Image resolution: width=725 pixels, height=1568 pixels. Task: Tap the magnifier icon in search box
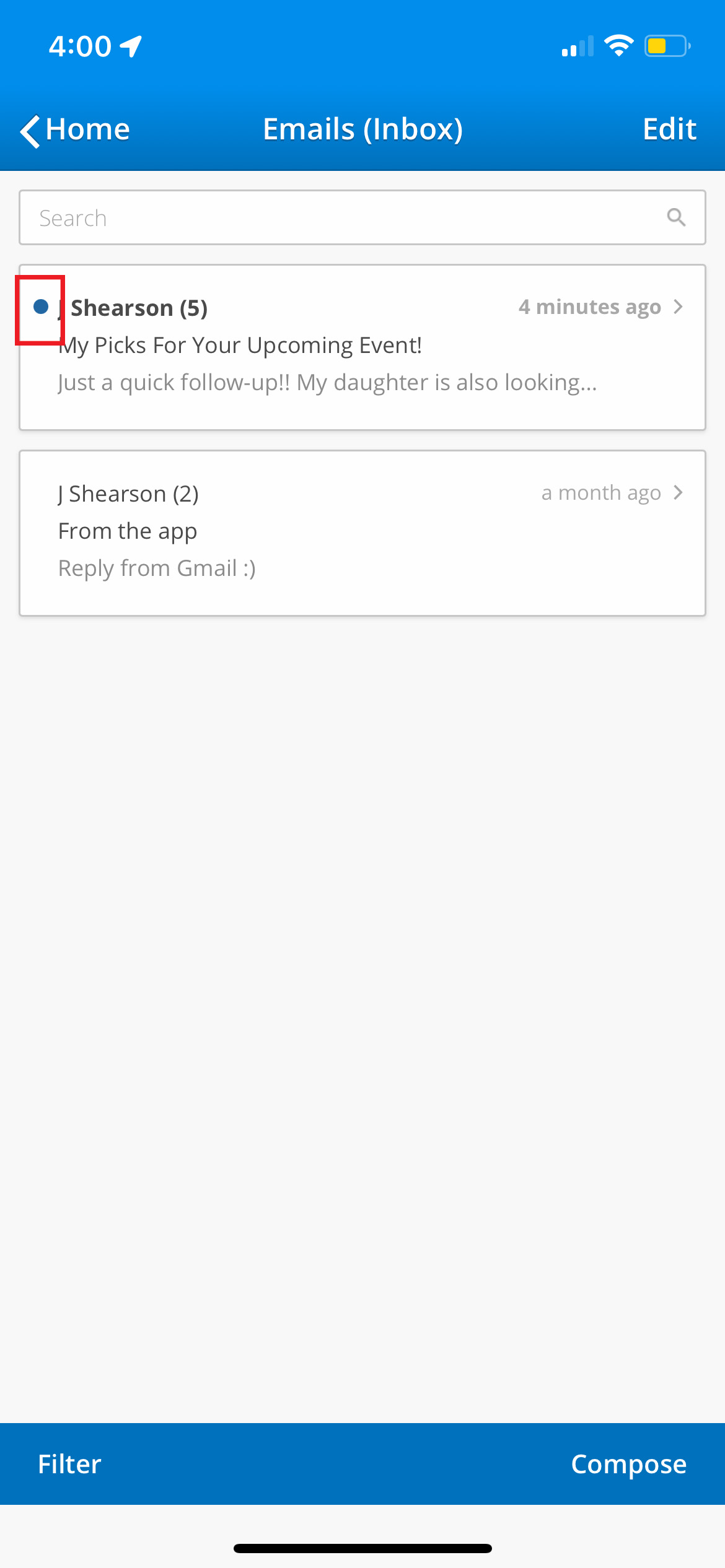pyautogui.click(x=675, y=217)
